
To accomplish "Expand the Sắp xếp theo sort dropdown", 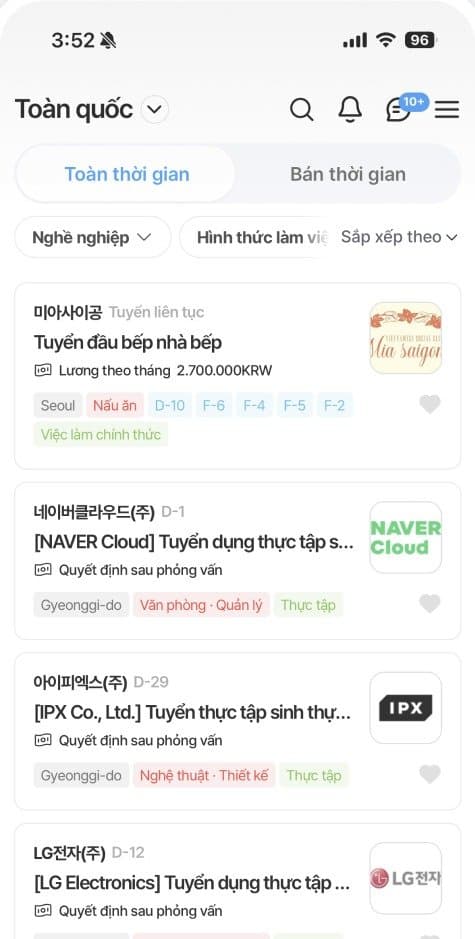I will pos(399,237).
